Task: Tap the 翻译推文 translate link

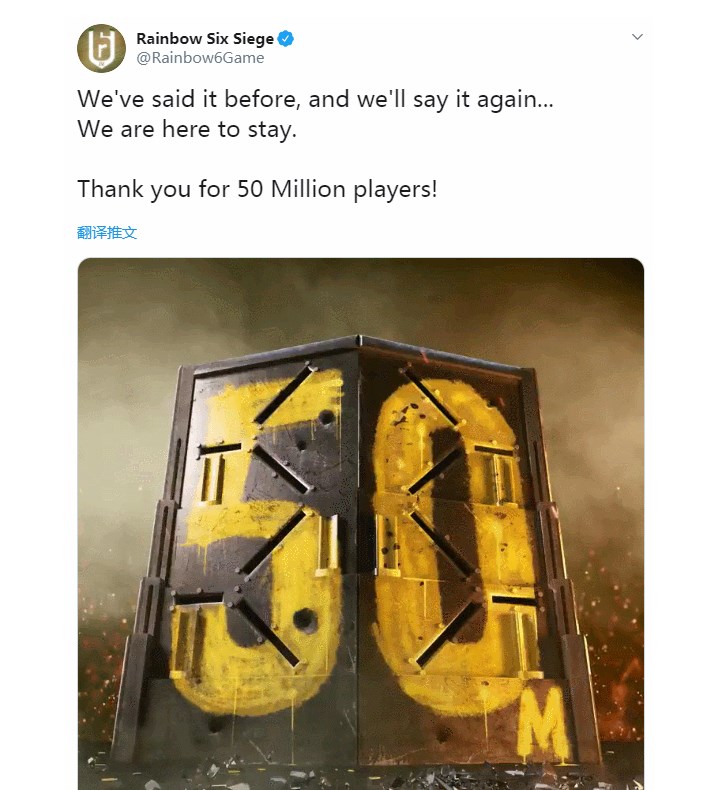Action: (x=107, y=232)
